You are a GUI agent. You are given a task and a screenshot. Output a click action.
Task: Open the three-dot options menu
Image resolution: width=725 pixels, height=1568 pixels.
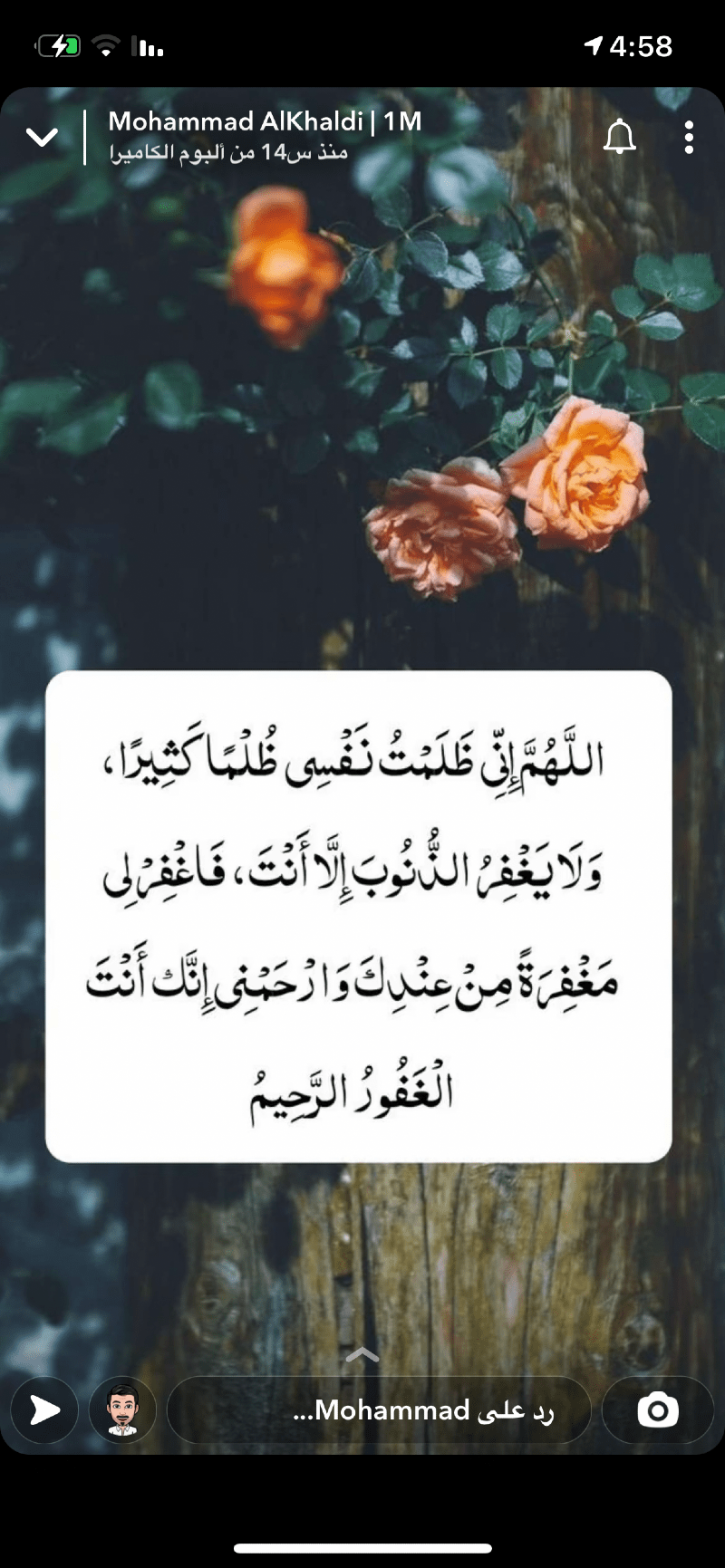[x=689, y=138]
